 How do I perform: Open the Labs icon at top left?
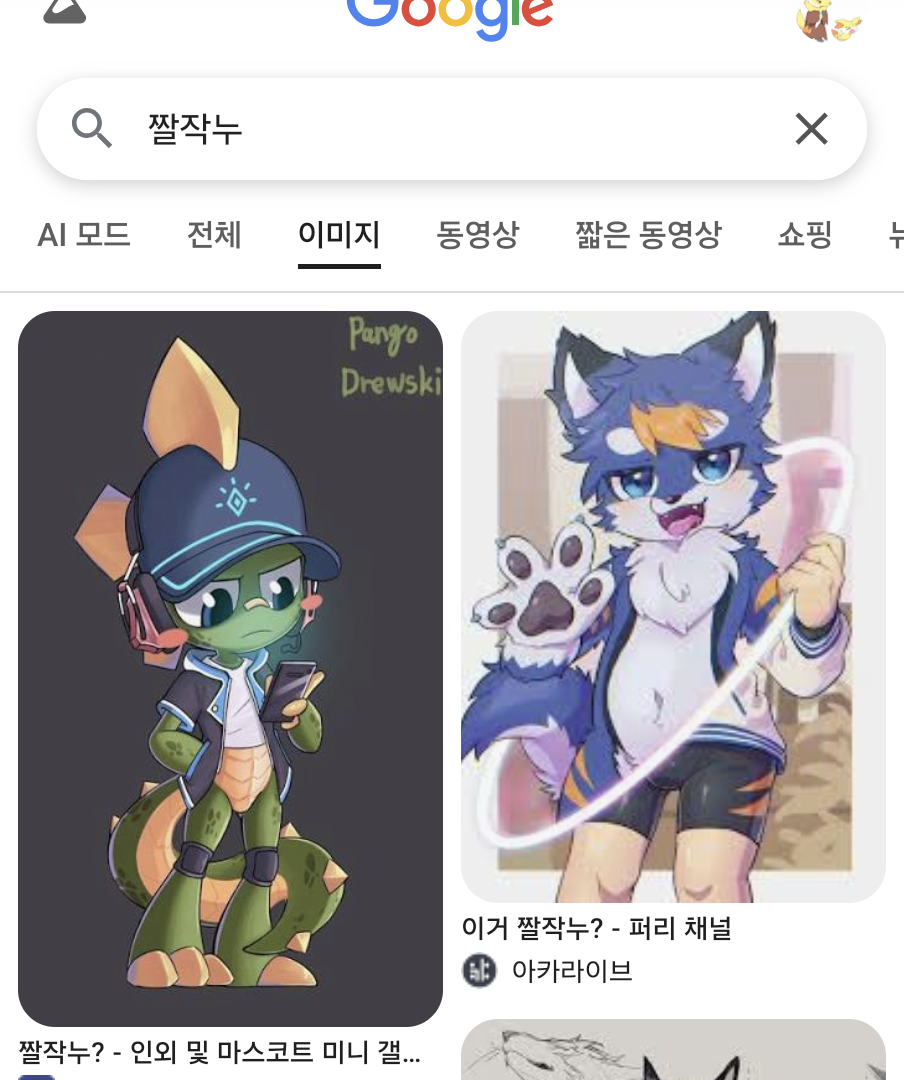pos(65,12)
